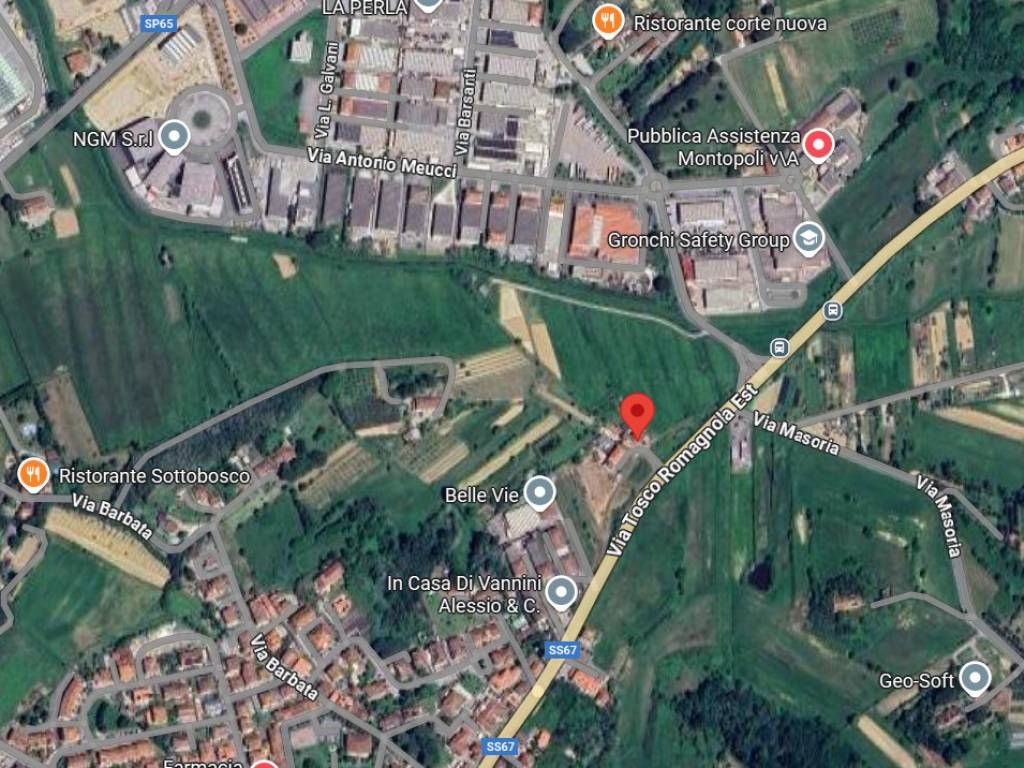The width and height of the screenshot is (1024, 768).
Task: Tap the upper bus stop icon
Action: [x=832, y=311]
